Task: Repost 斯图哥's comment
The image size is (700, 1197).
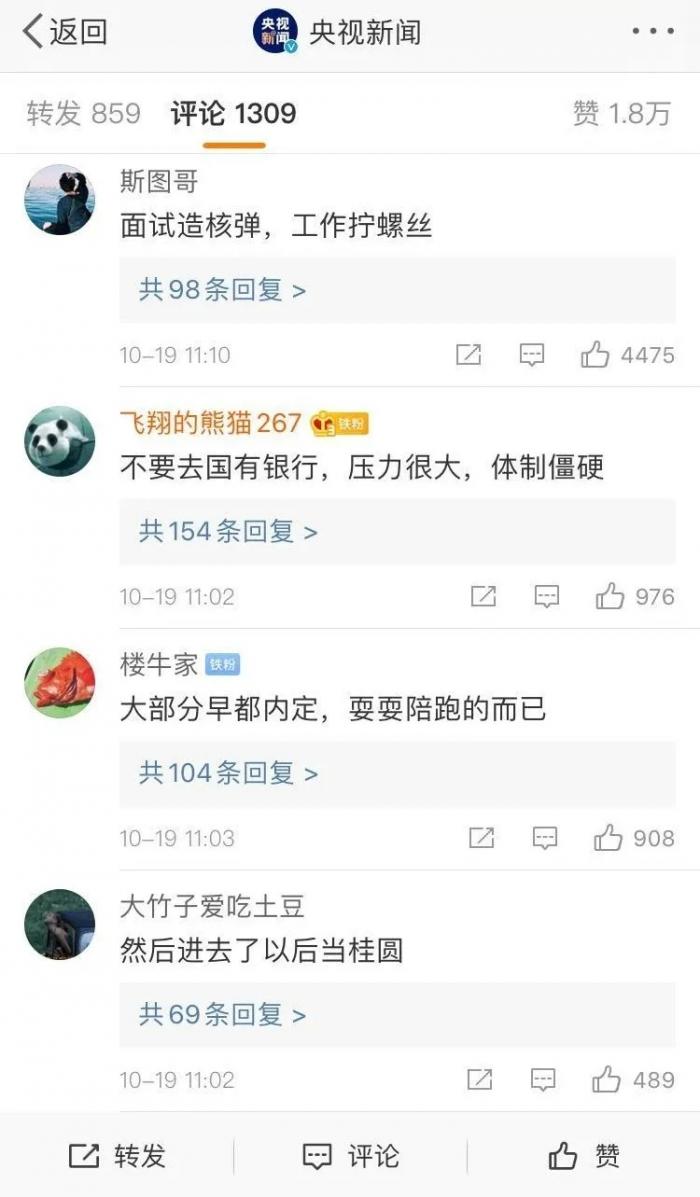Action: 468,355
